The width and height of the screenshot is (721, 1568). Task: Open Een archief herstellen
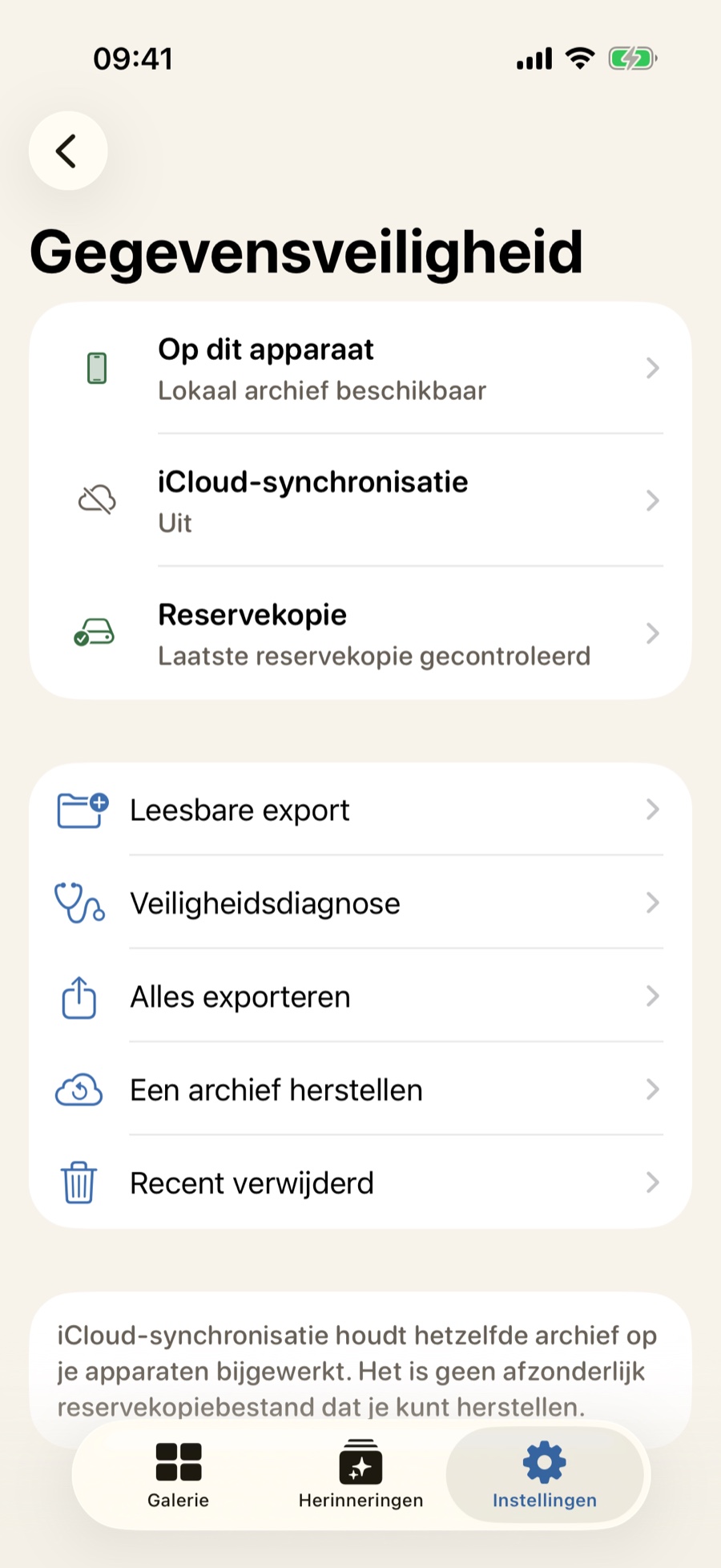coord(360,1089)
